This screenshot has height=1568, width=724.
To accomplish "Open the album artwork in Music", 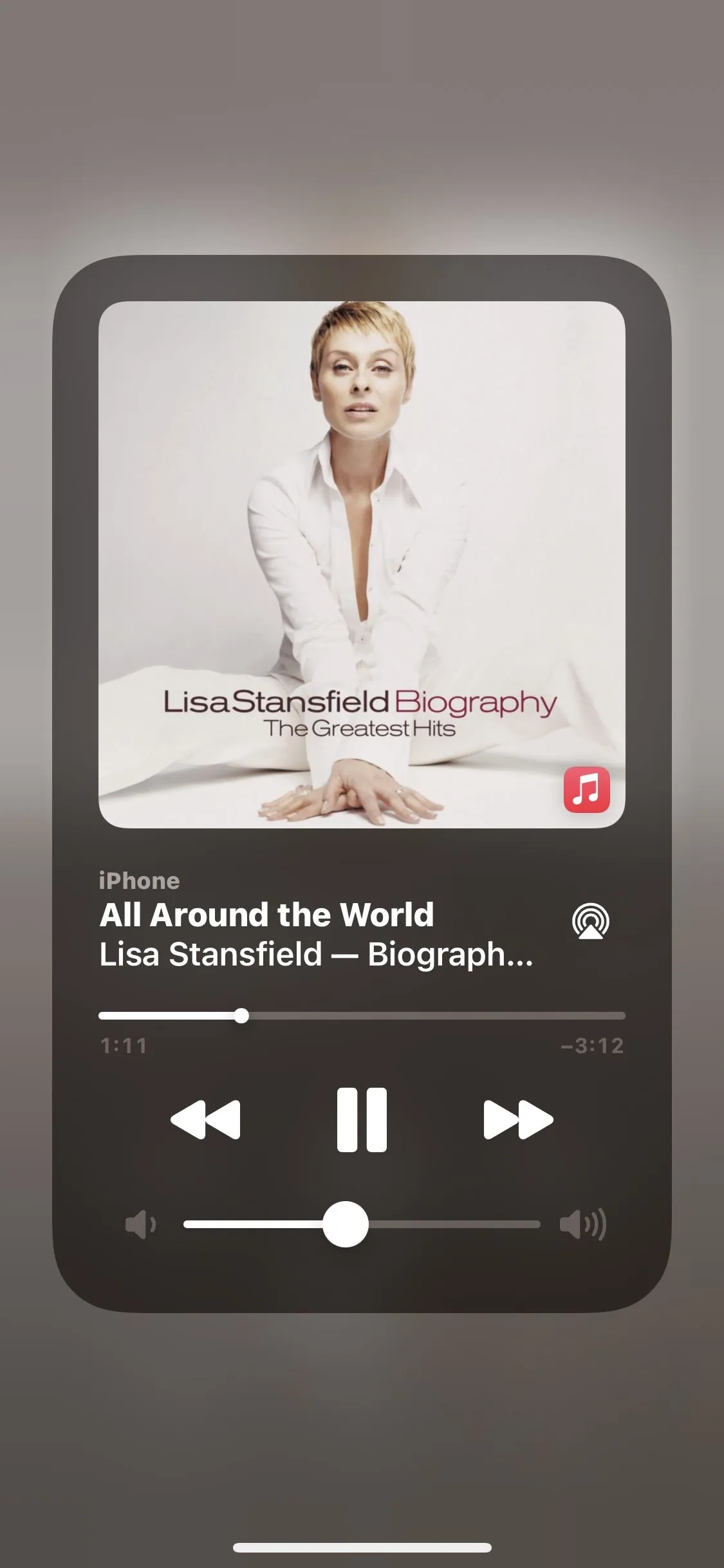I will 362,565.
